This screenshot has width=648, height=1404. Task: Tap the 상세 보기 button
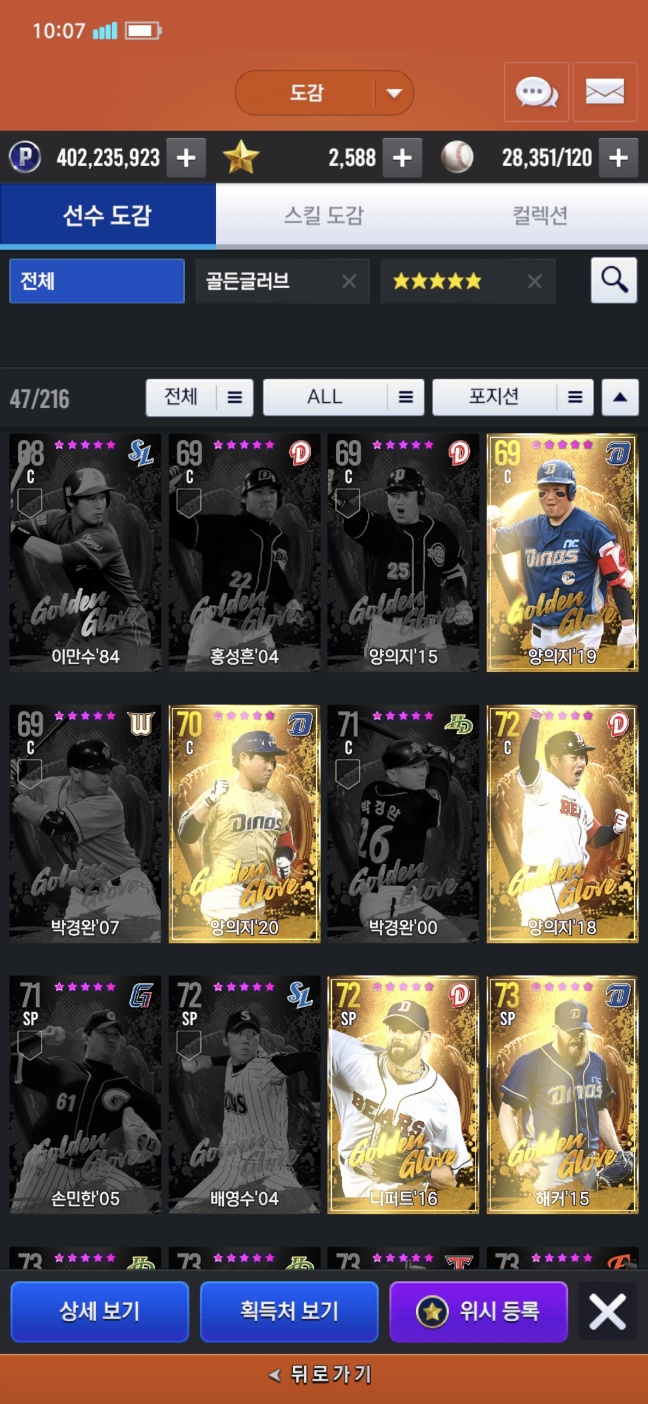point(99,1311)
